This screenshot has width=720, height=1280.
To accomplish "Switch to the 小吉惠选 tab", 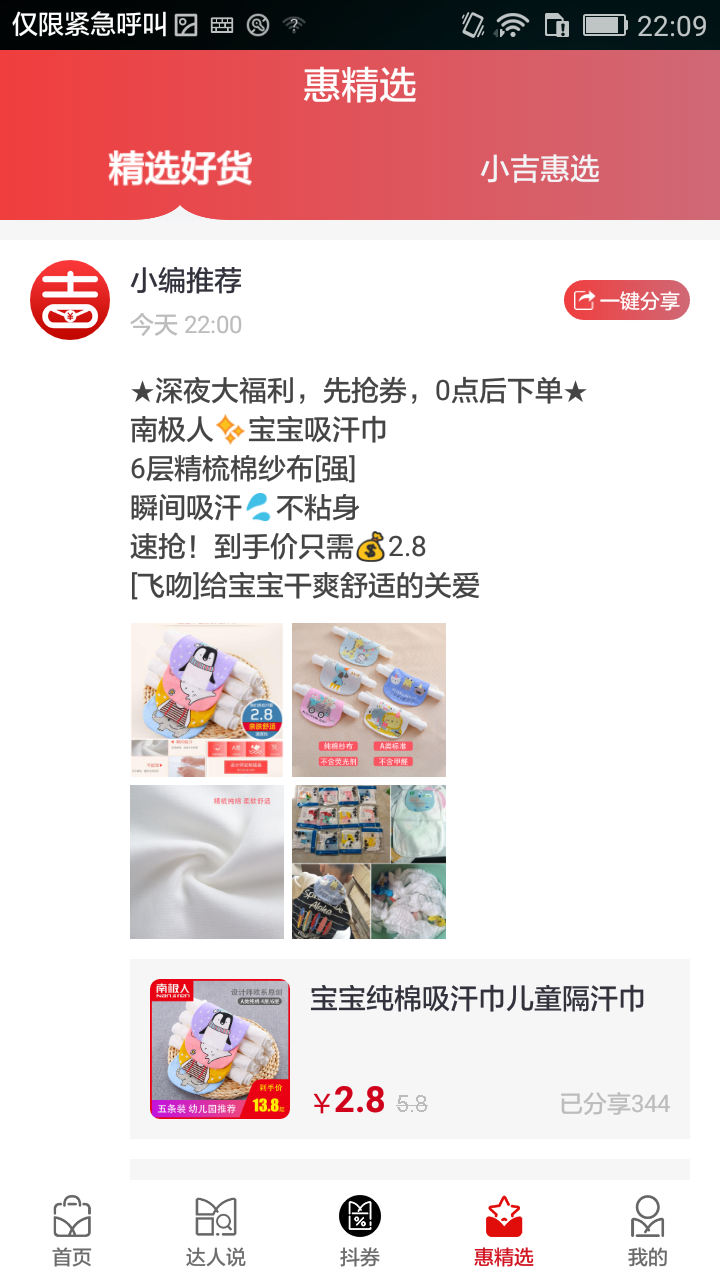I will [540, 170].
